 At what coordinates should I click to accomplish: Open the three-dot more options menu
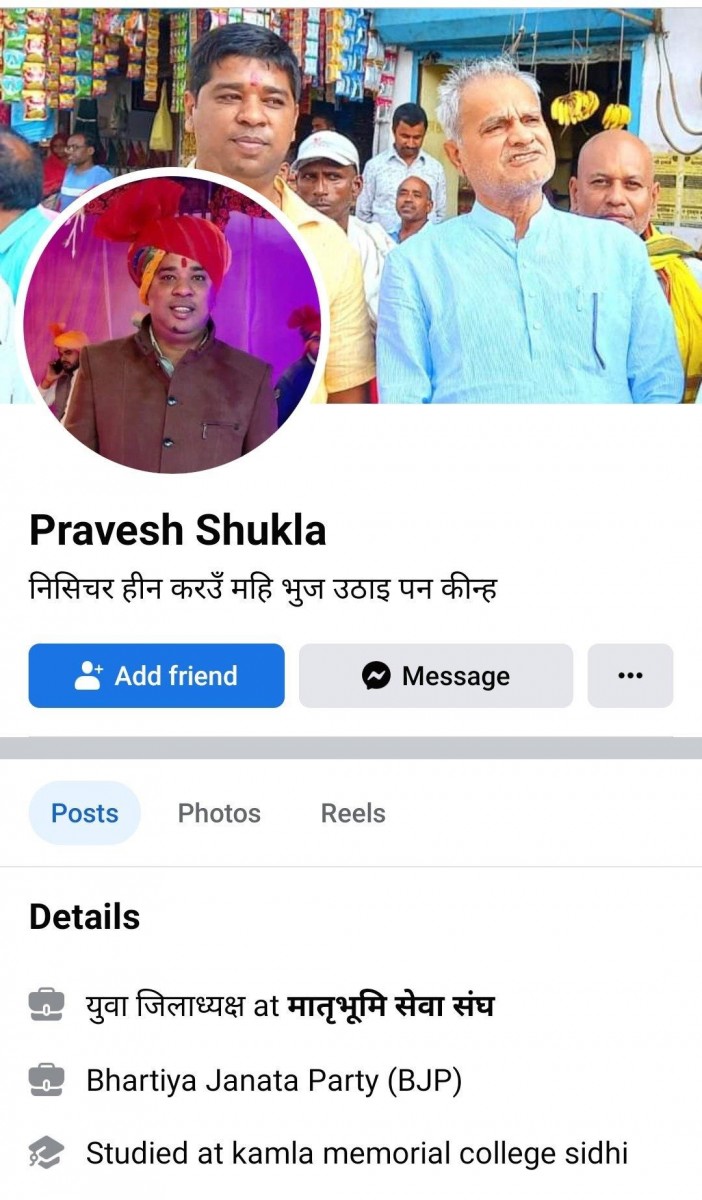[630, 676]
